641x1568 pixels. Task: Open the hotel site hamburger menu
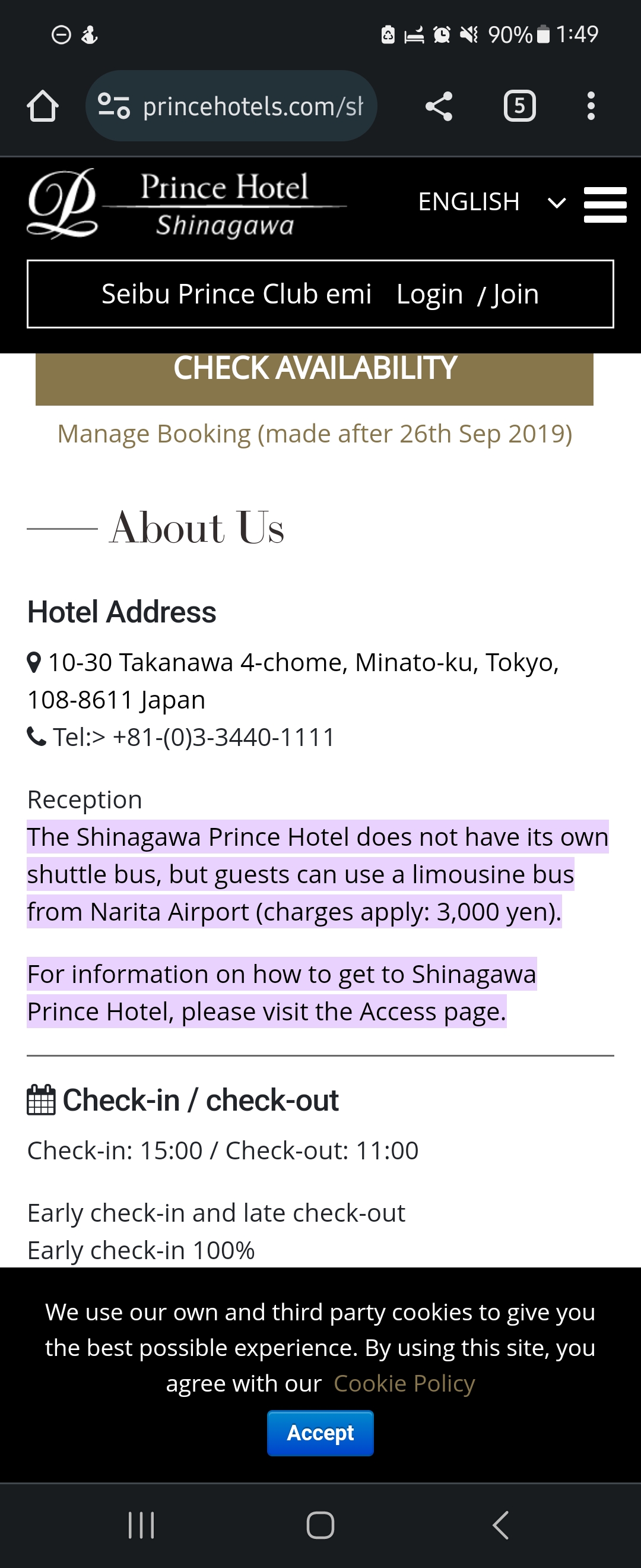tap(605, 204)
